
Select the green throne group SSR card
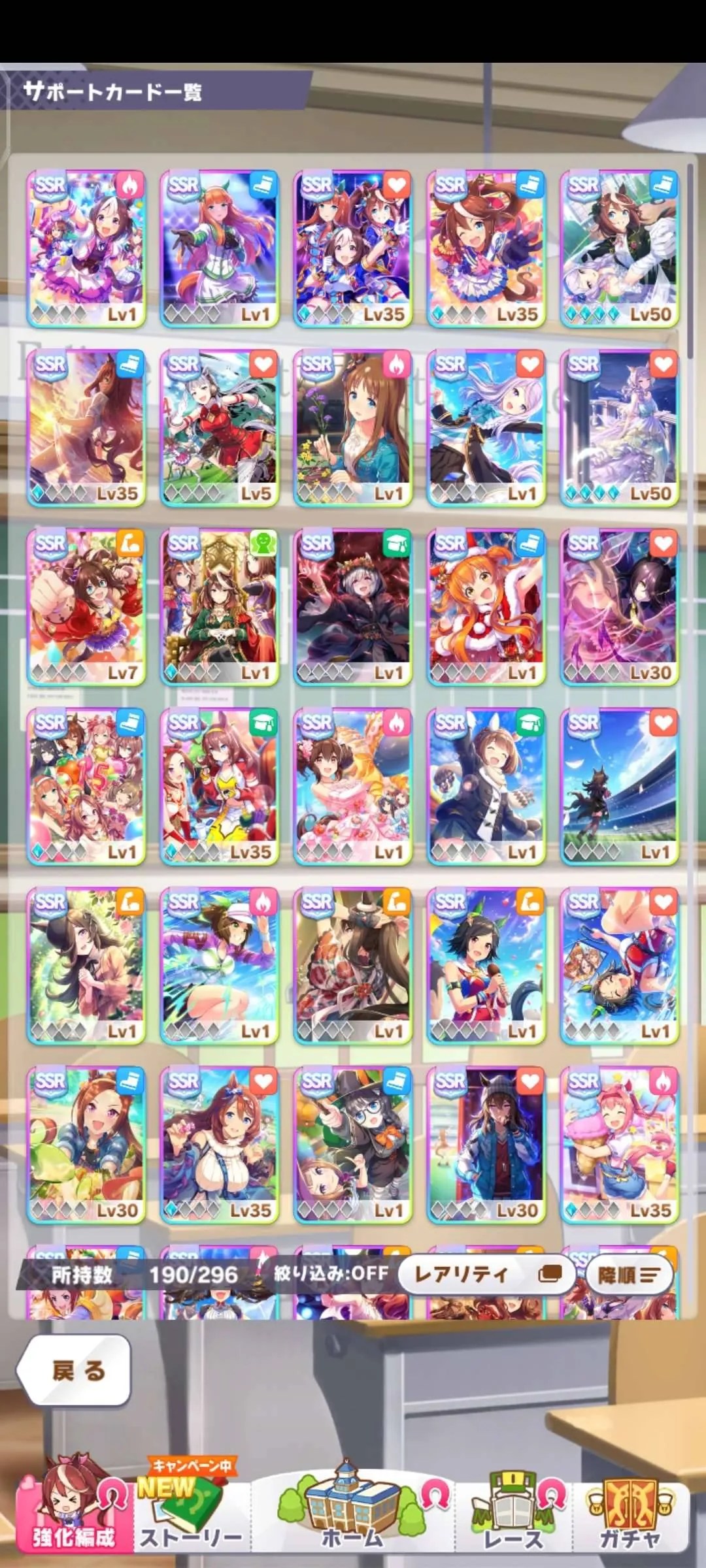pos(219,607)
